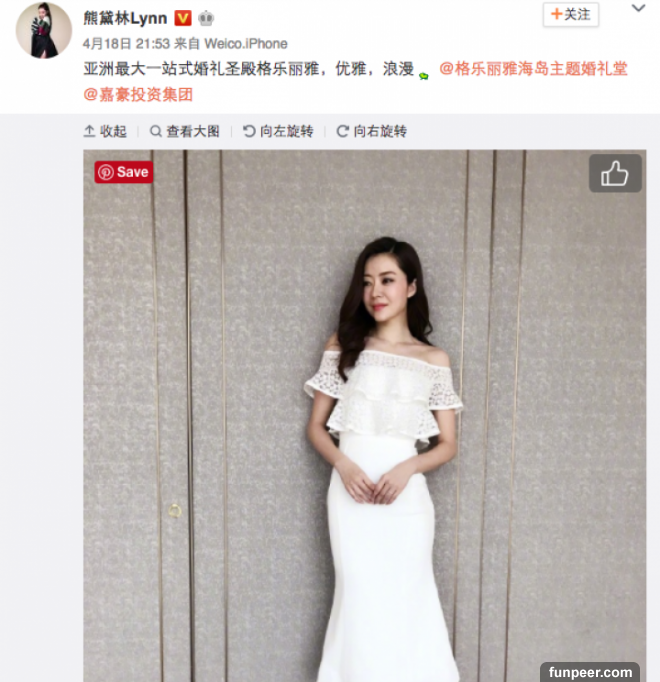Expand the post options chevron
Image resolution: width=660 pixels, height=682 pixels.
[639, 11]
